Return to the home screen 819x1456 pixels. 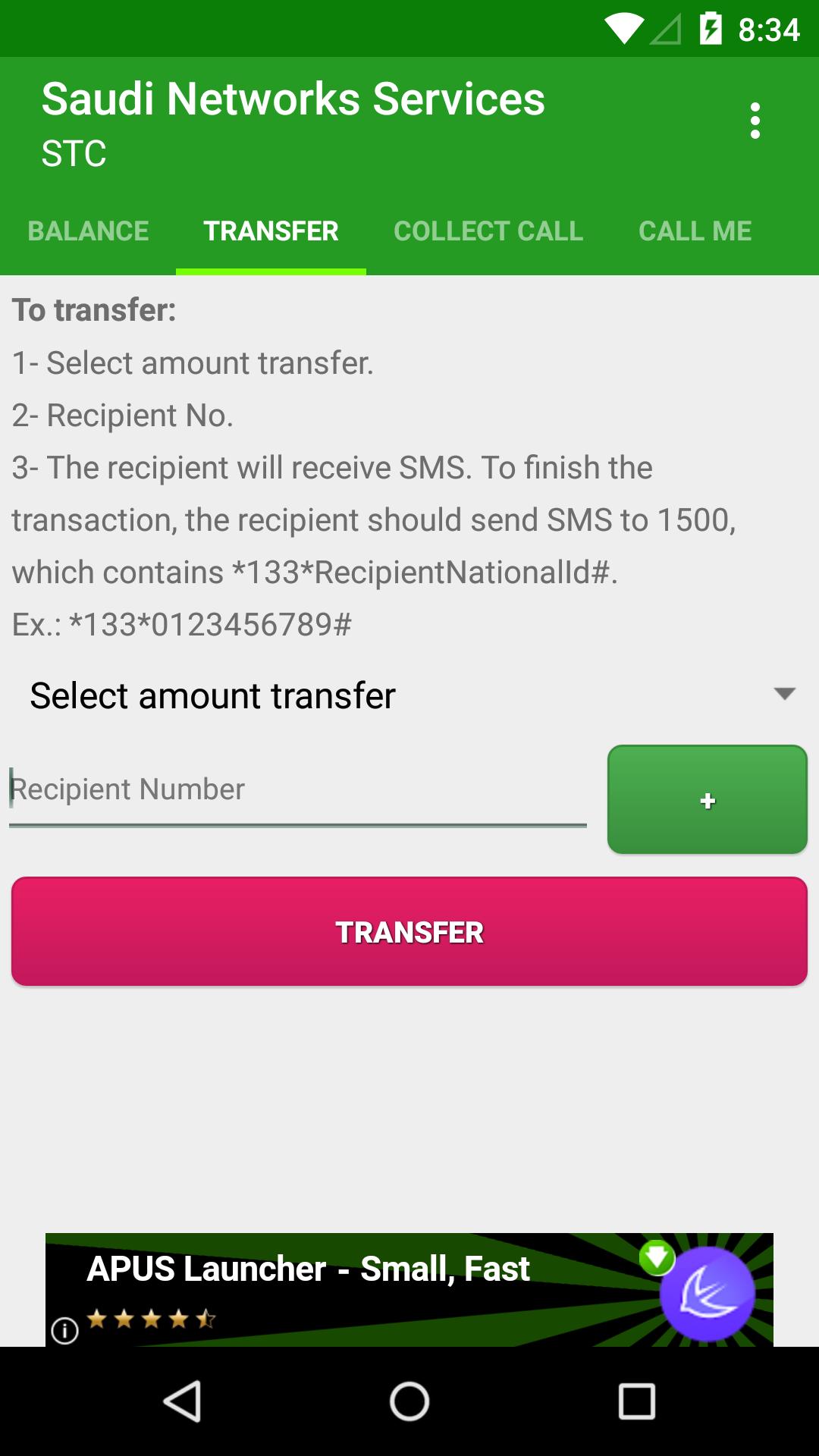pyautogui.click(x=409, y=1401)
